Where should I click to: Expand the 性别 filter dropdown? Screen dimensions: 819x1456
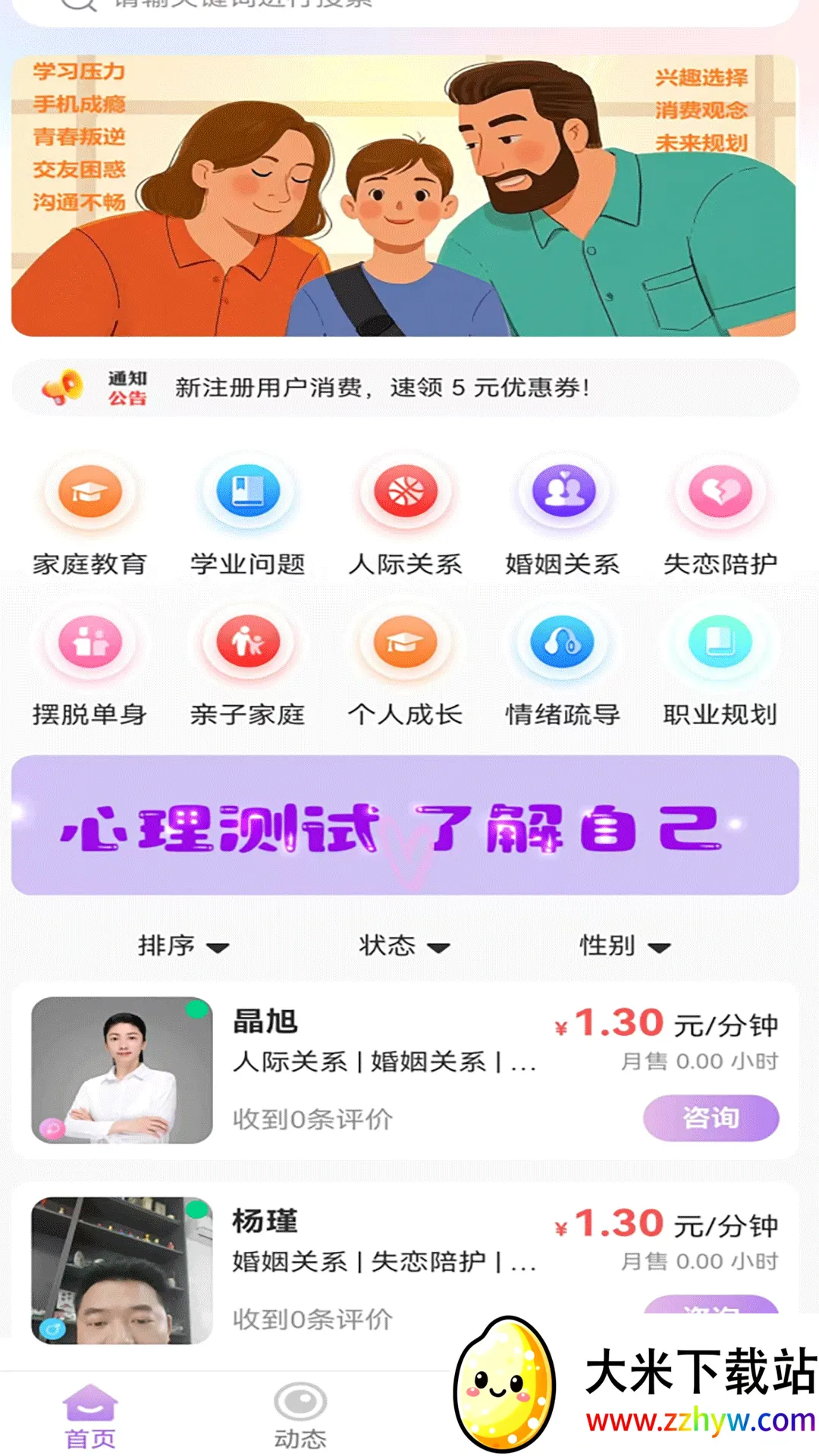625,946
